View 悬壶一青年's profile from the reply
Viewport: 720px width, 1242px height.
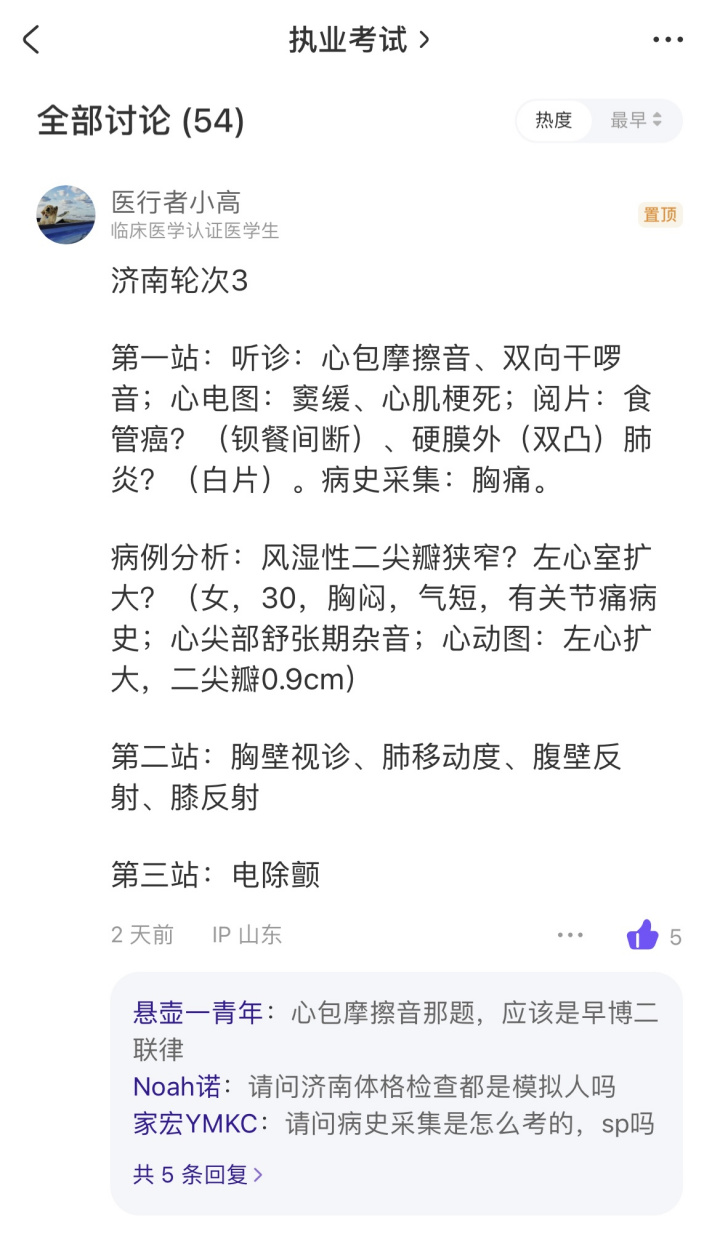[198, 1012]
